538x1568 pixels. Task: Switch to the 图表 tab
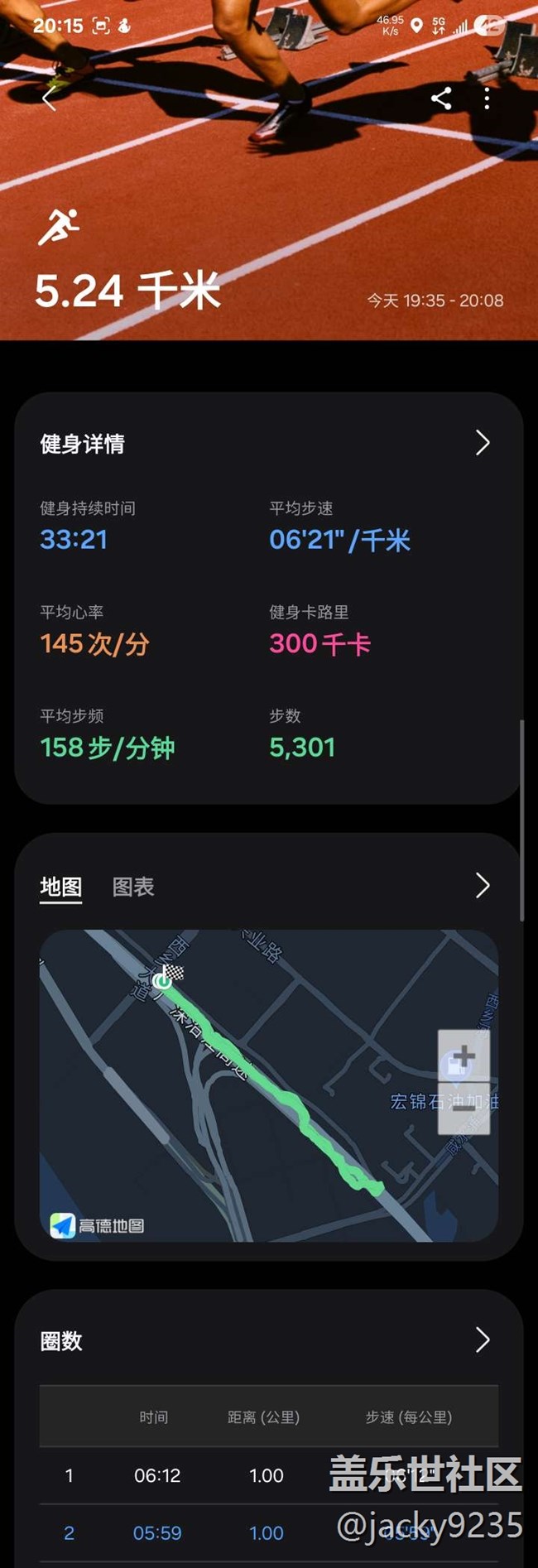133,887
